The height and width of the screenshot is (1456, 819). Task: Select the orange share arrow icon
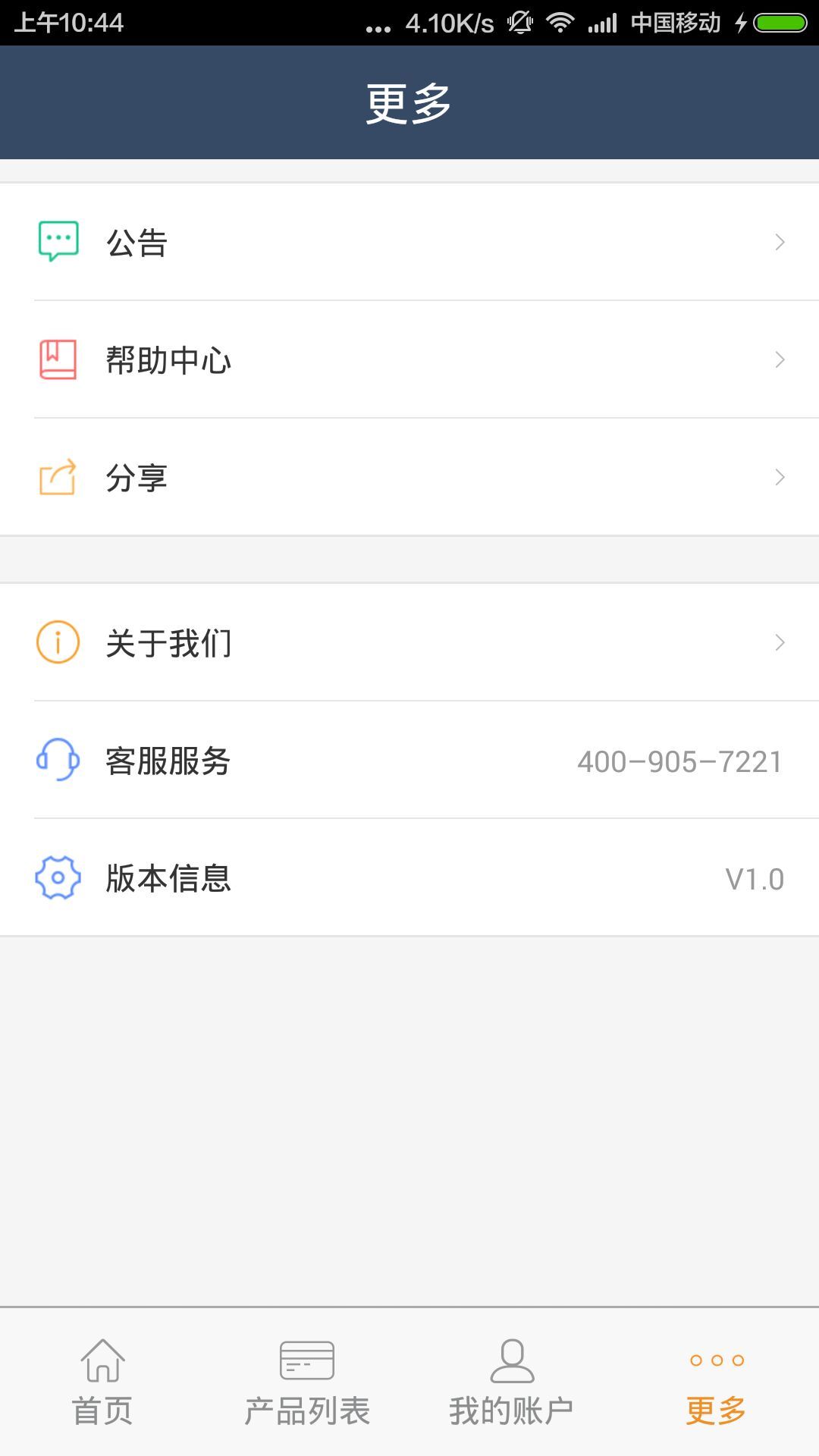pyautogui.click(x=57, y=477)
